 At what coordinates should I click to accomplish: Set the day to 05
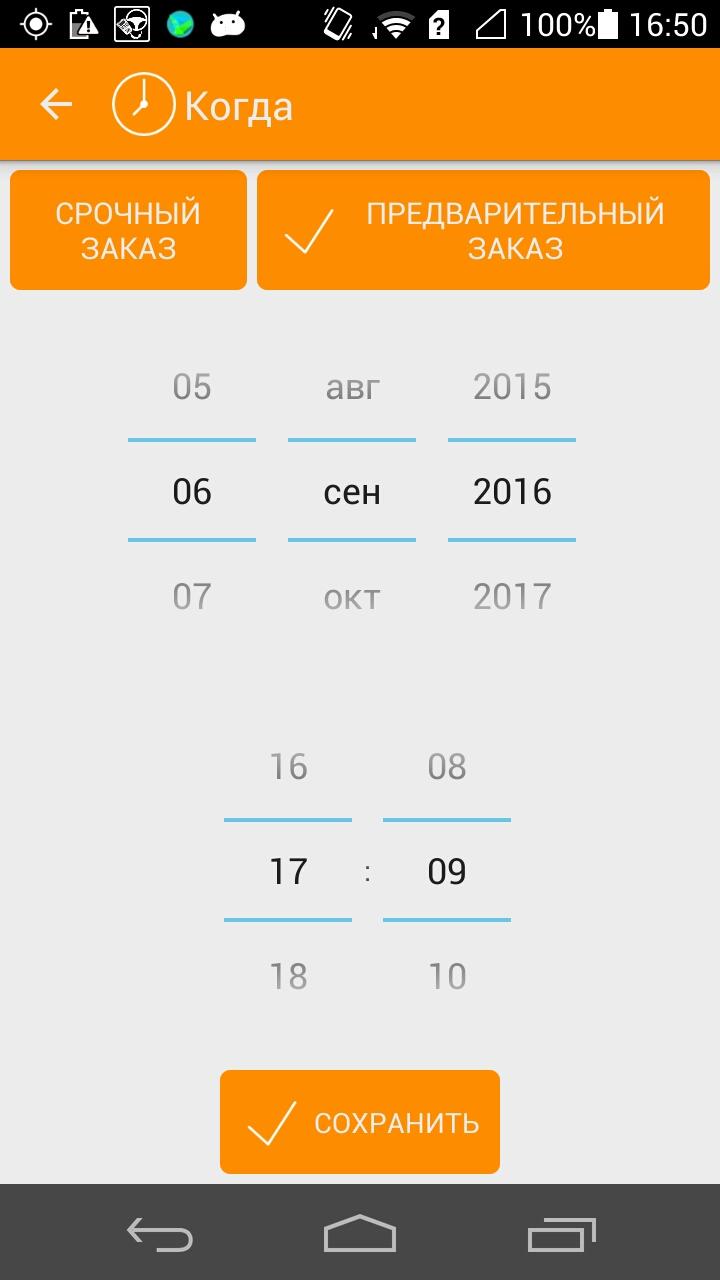click(x=192, y=387)
